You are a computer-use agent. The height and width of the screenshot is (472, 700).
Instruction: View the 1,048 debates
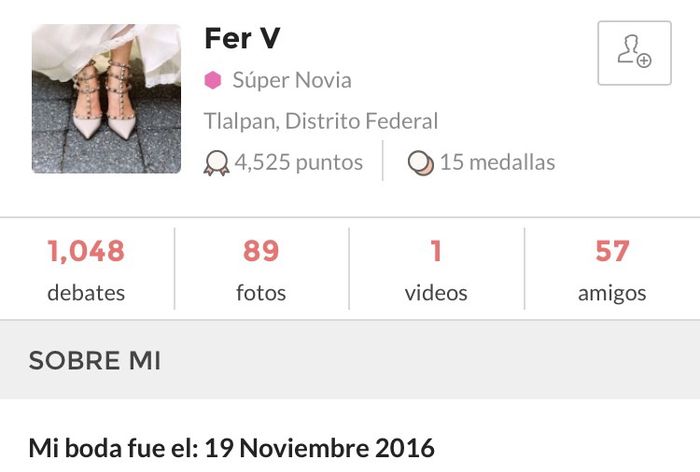coord(86,269)
